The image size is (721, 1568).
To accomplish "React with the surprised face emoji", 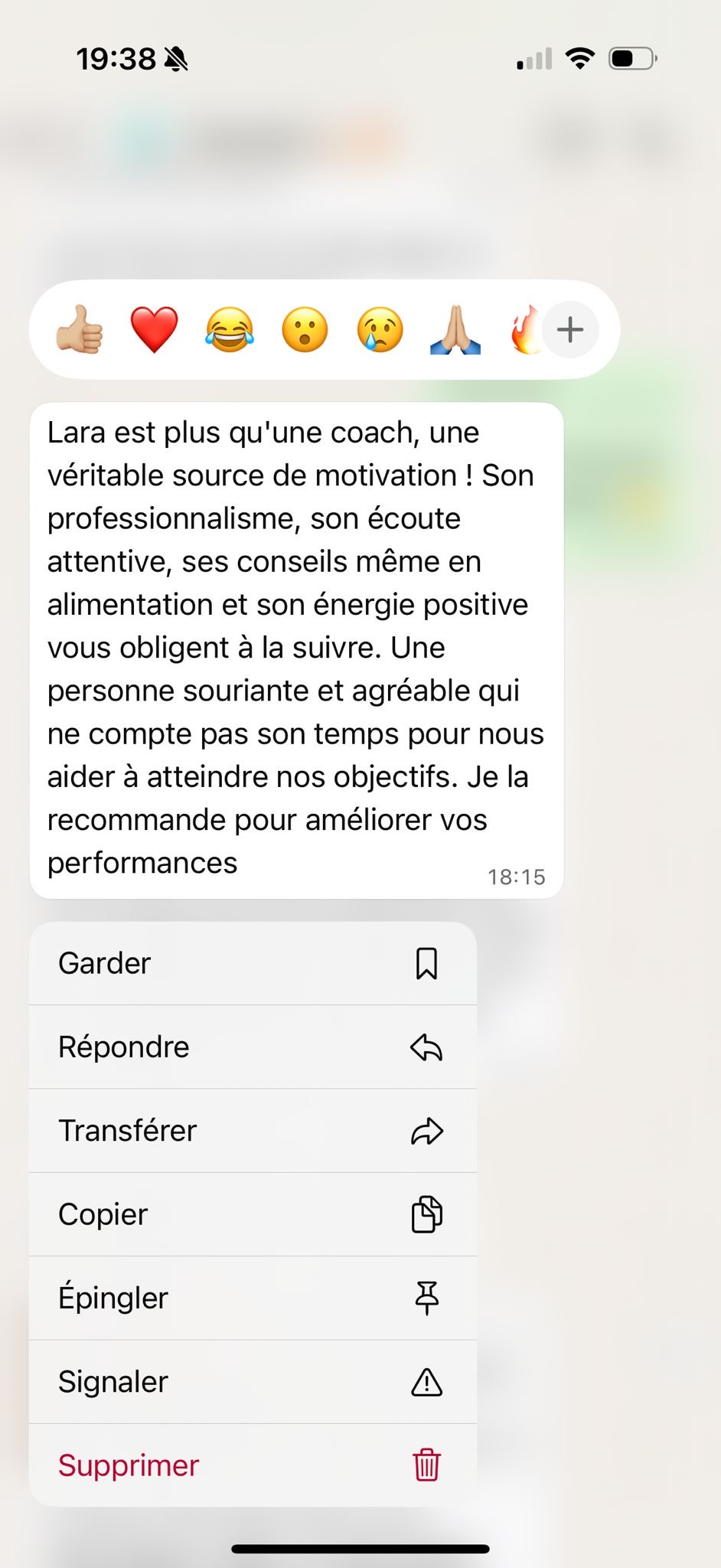I will coord(305,330).
